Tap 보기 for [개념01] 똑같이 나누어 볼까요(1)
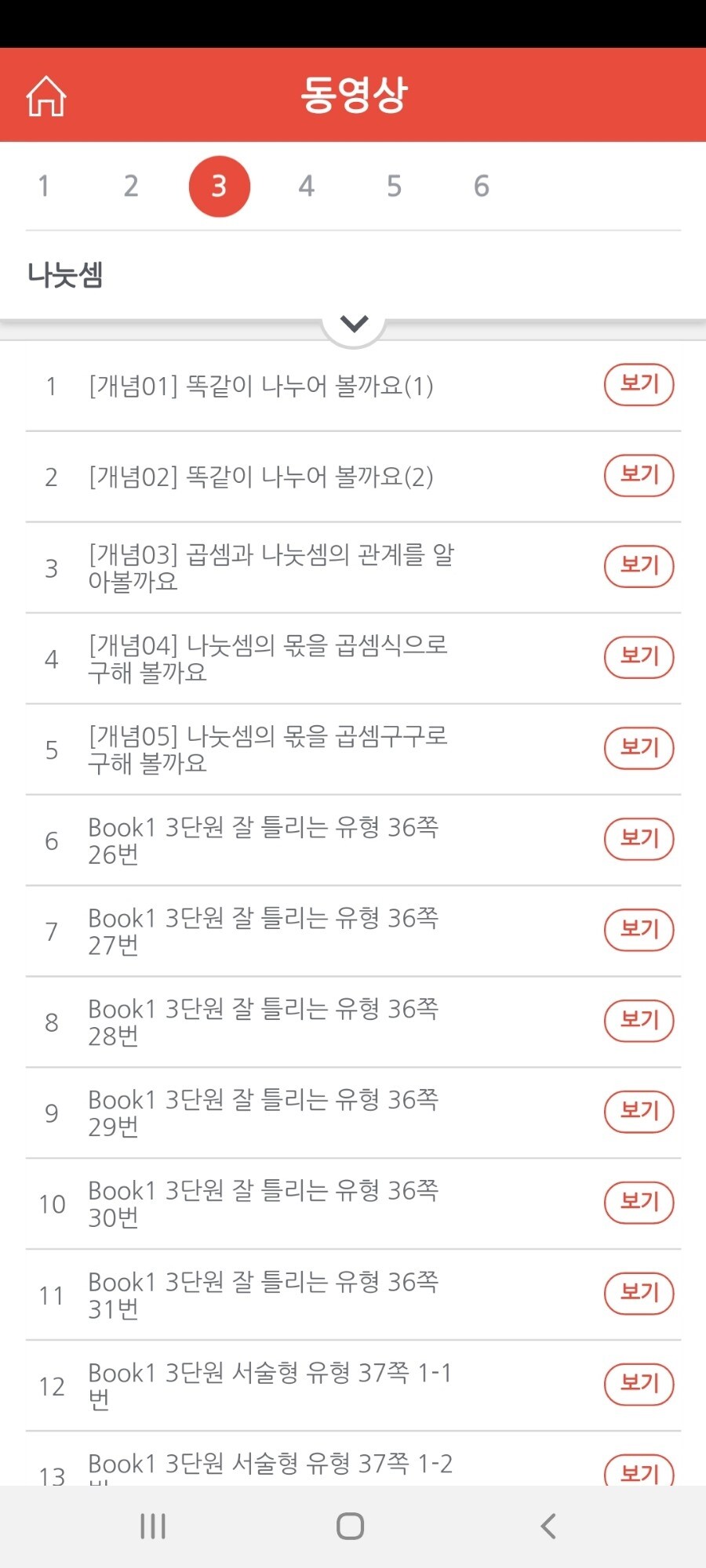The width and height of the screenshot is (706, 1568). coord(639,385)
